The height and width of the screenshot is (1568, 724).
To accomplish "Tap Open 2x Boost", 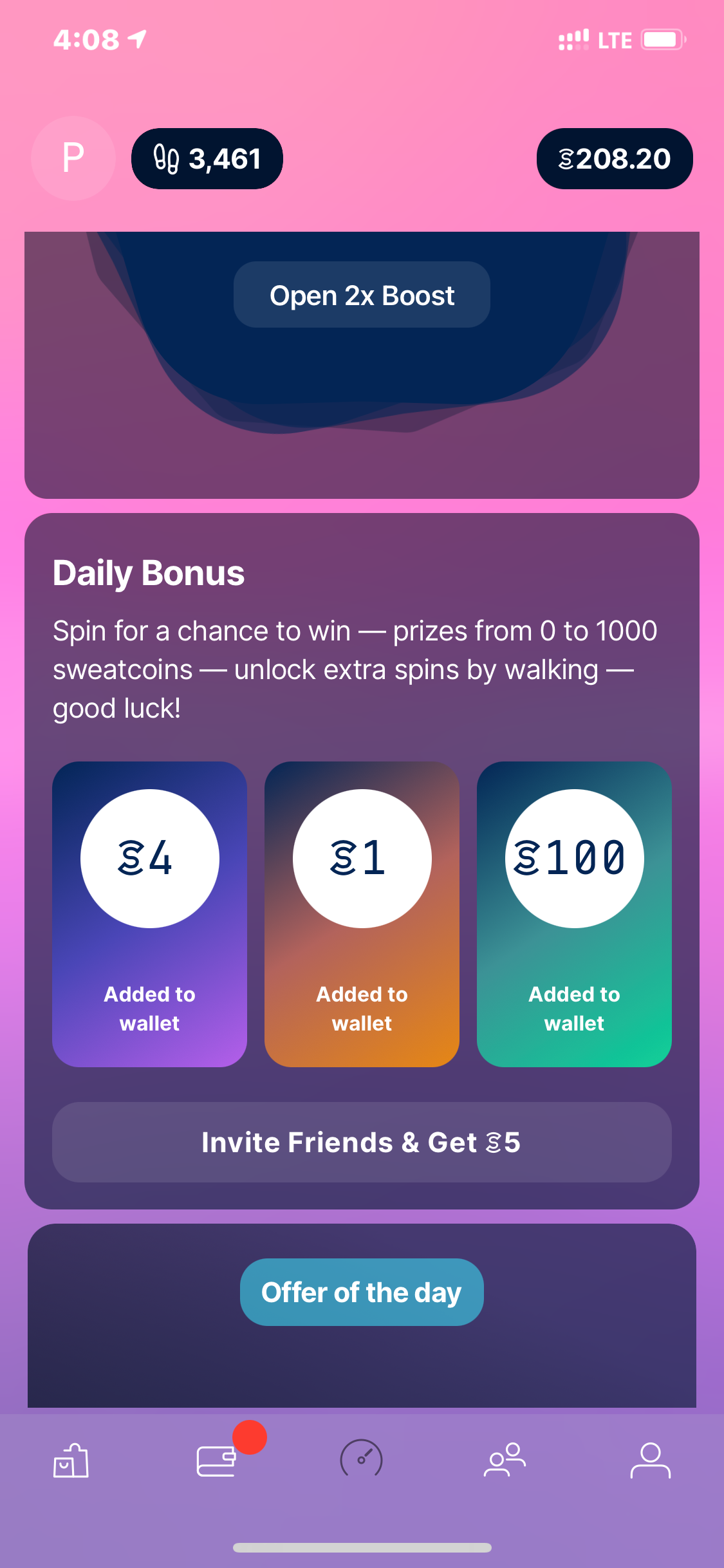I will point(362,295).
